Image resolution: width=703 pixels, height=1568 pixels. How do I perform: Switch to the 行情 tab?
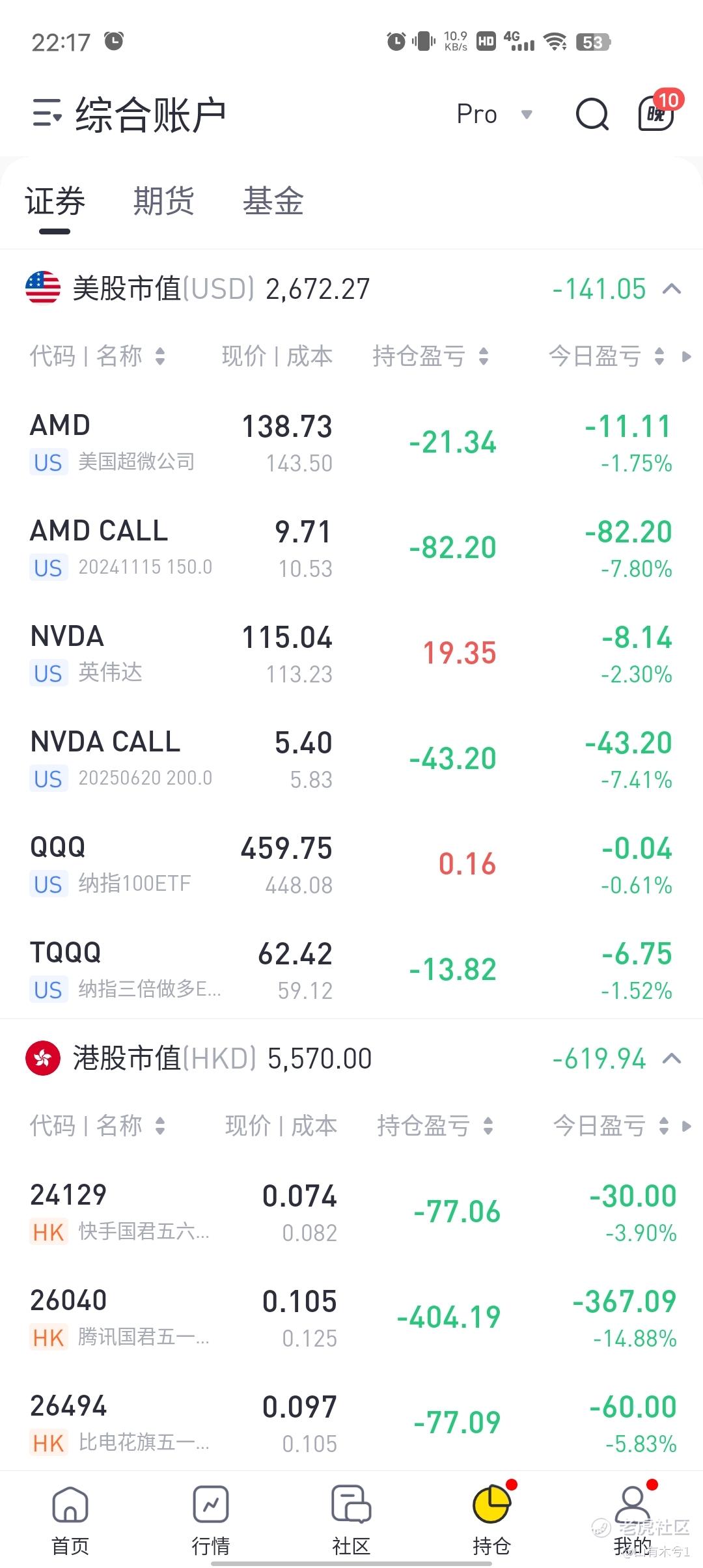pyautogui.click(x=210, y=1517)
